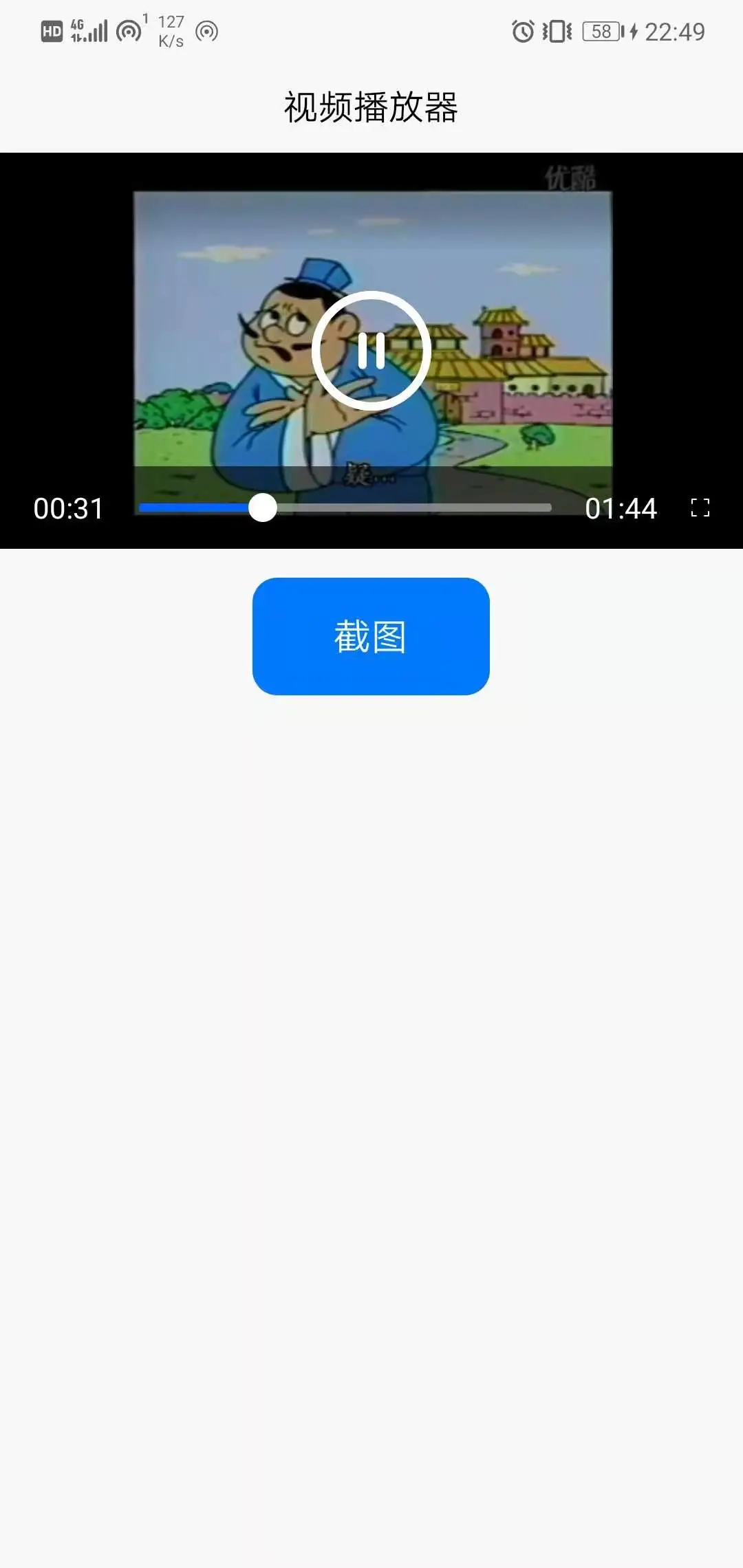The width and height of the screenshot is (743, 1568).
Task: Tap the video progress slider
Action: (x=345, y=508)
